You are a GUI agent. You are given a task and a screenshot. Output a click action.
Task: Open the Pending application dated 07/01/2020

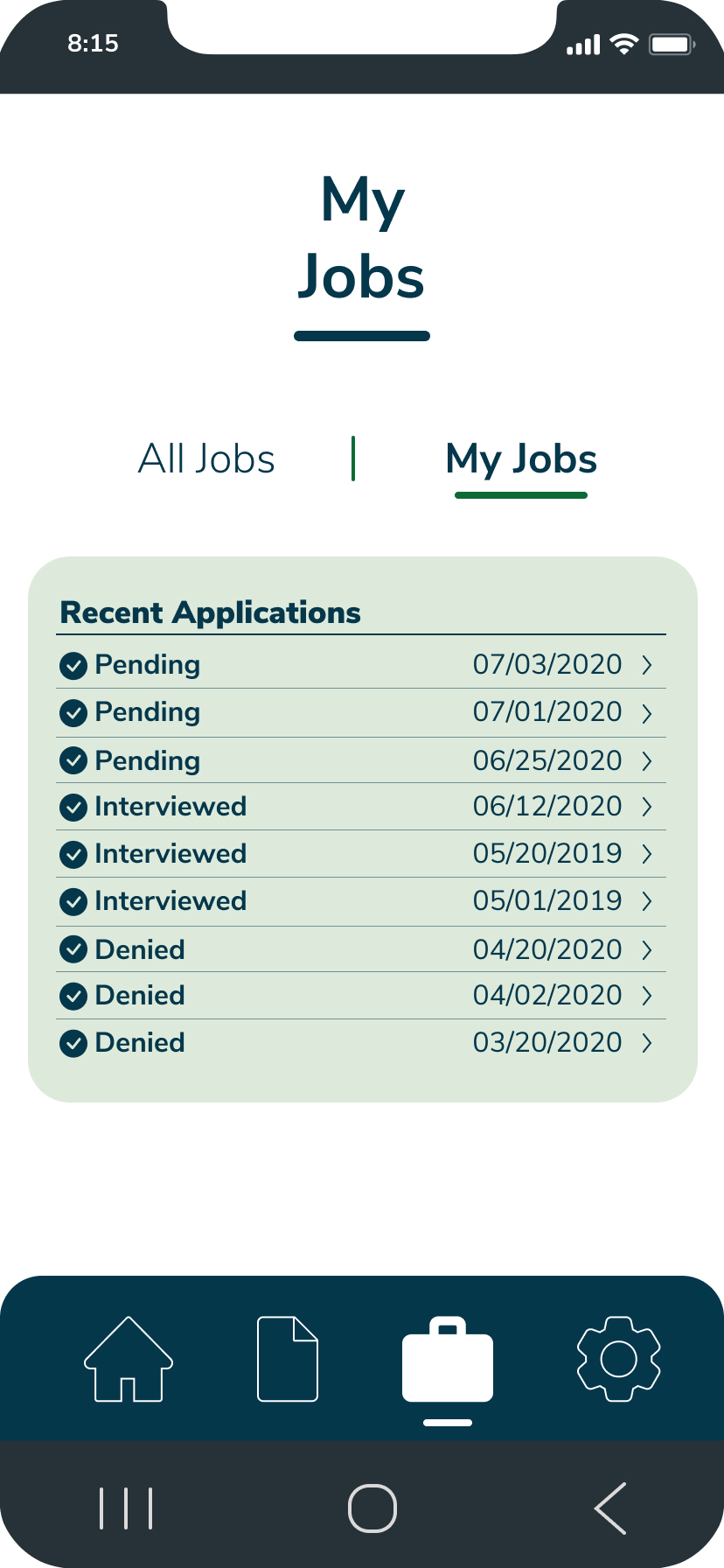361,712
